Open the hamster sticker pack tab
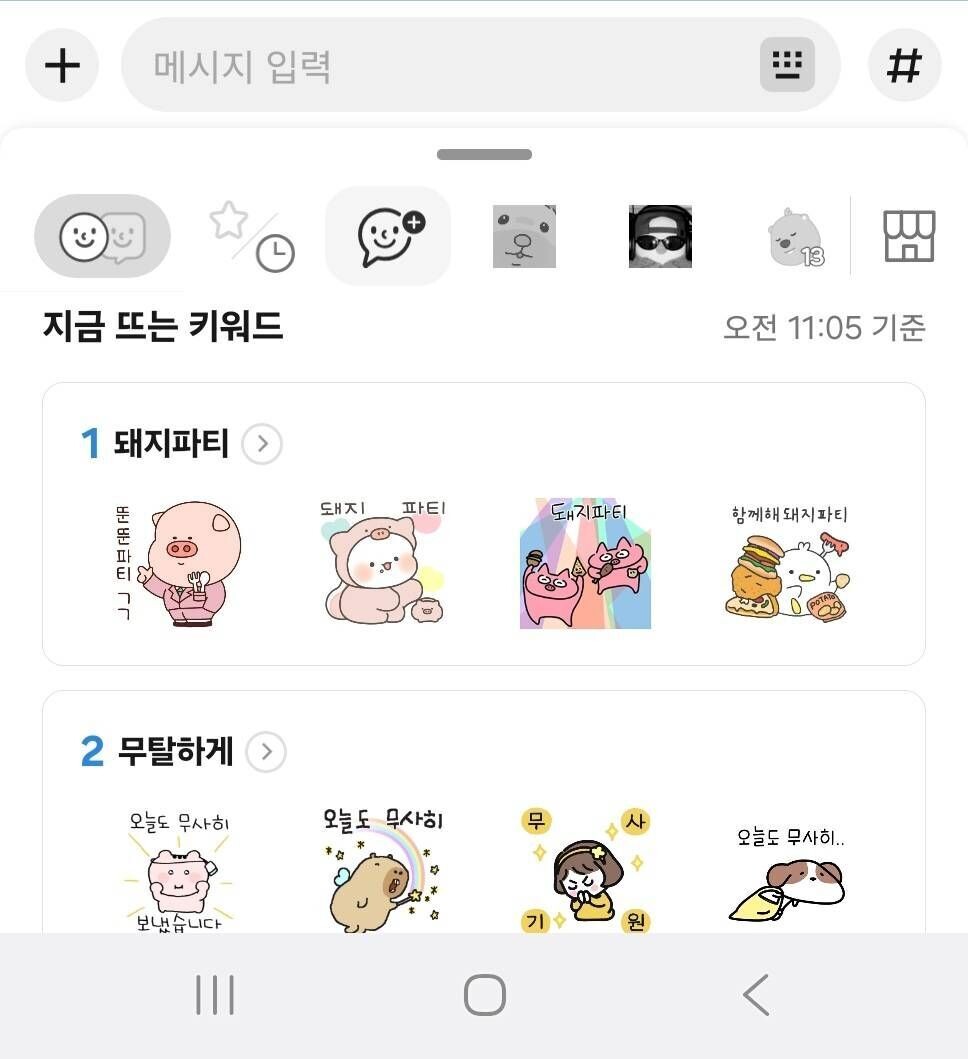Screen dimensions: 968x1059 pyautogui.click(x=524, y=236)
